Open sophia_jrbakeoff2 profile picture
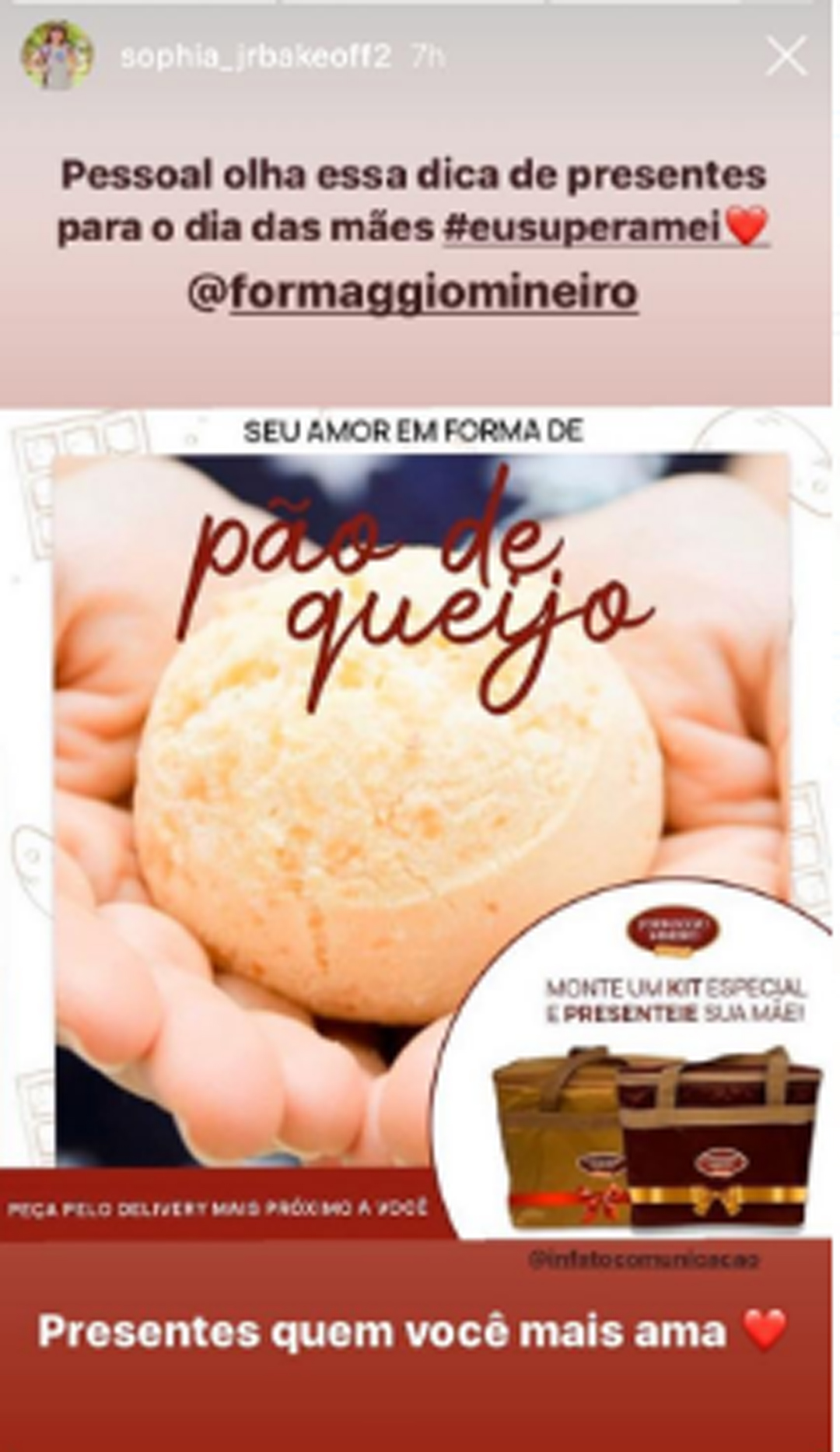Image resolution: width=840 pixels, height=1452 pixels. pyautogui.click(x=58, y=55)
